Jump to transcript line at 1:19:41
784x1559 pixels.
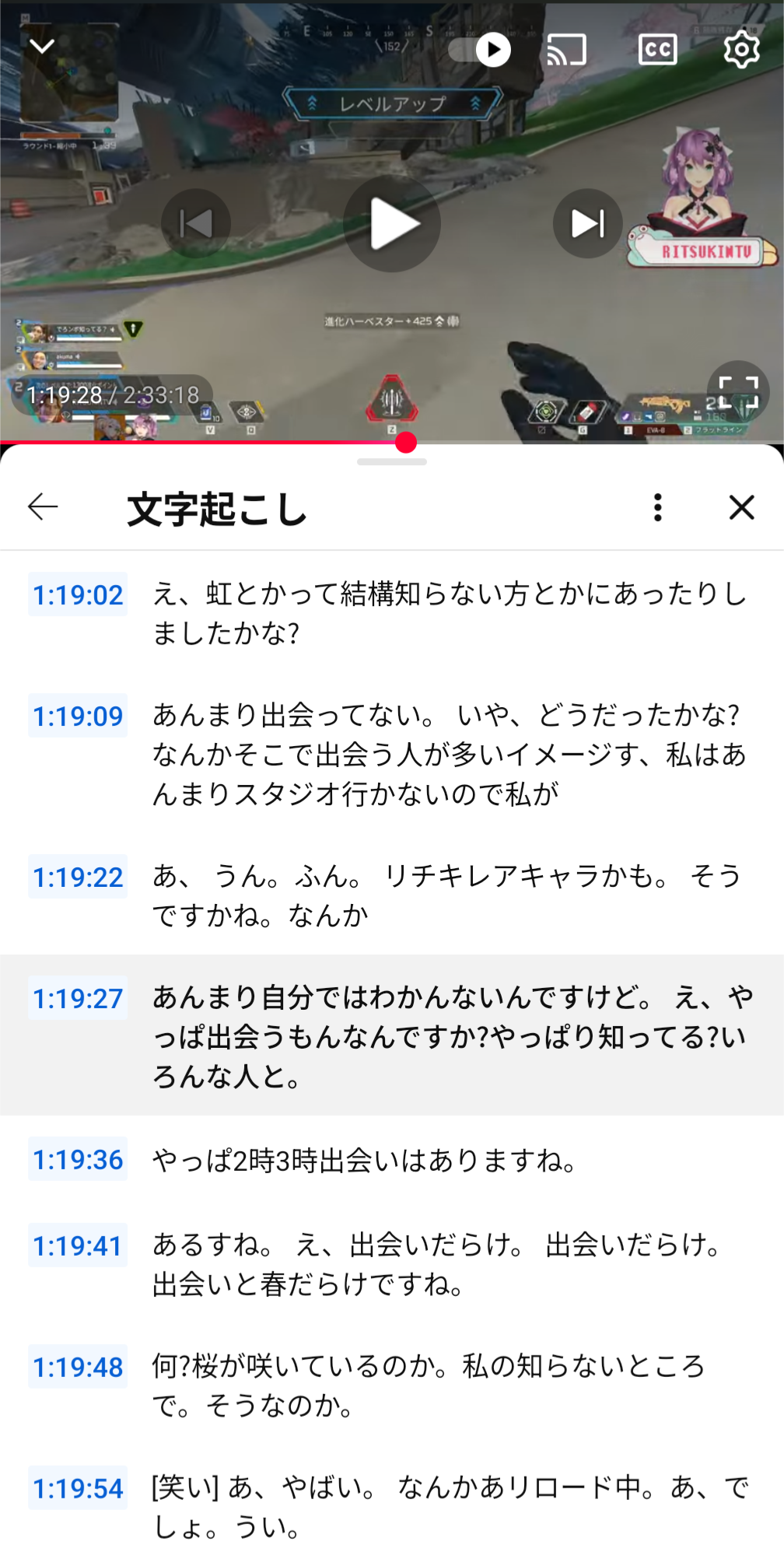tap(78, 1245)
